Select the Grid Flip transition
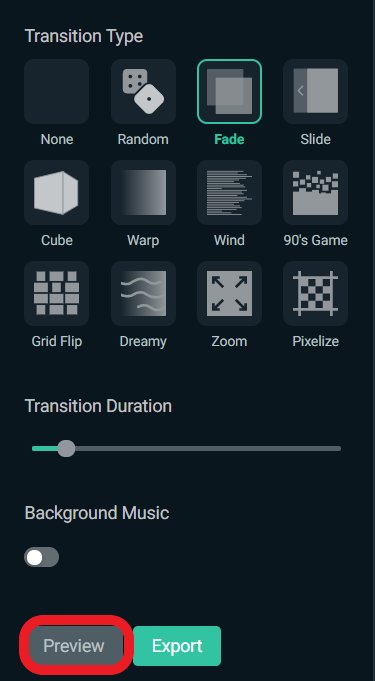This screenshot has height=681, width=375. pyautogui.click(x=56, y=293)
